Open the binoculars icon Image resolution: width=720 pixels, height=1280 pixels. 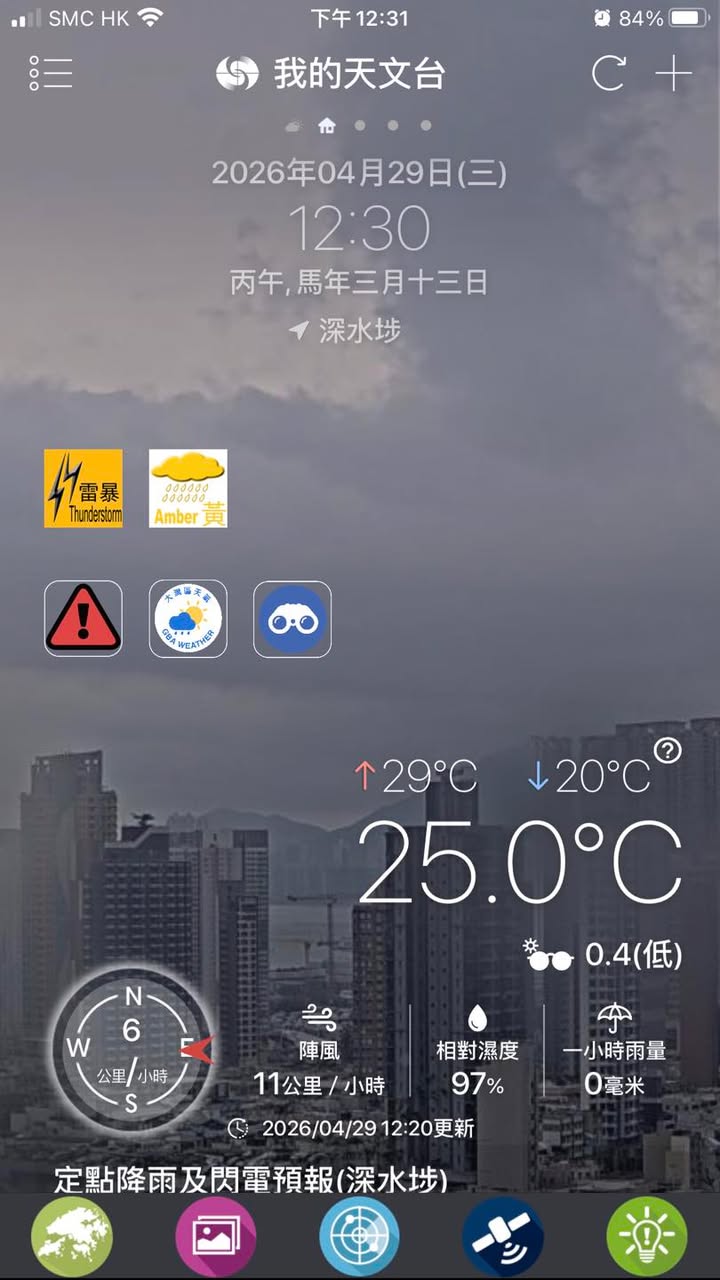[x=292, y=619]
